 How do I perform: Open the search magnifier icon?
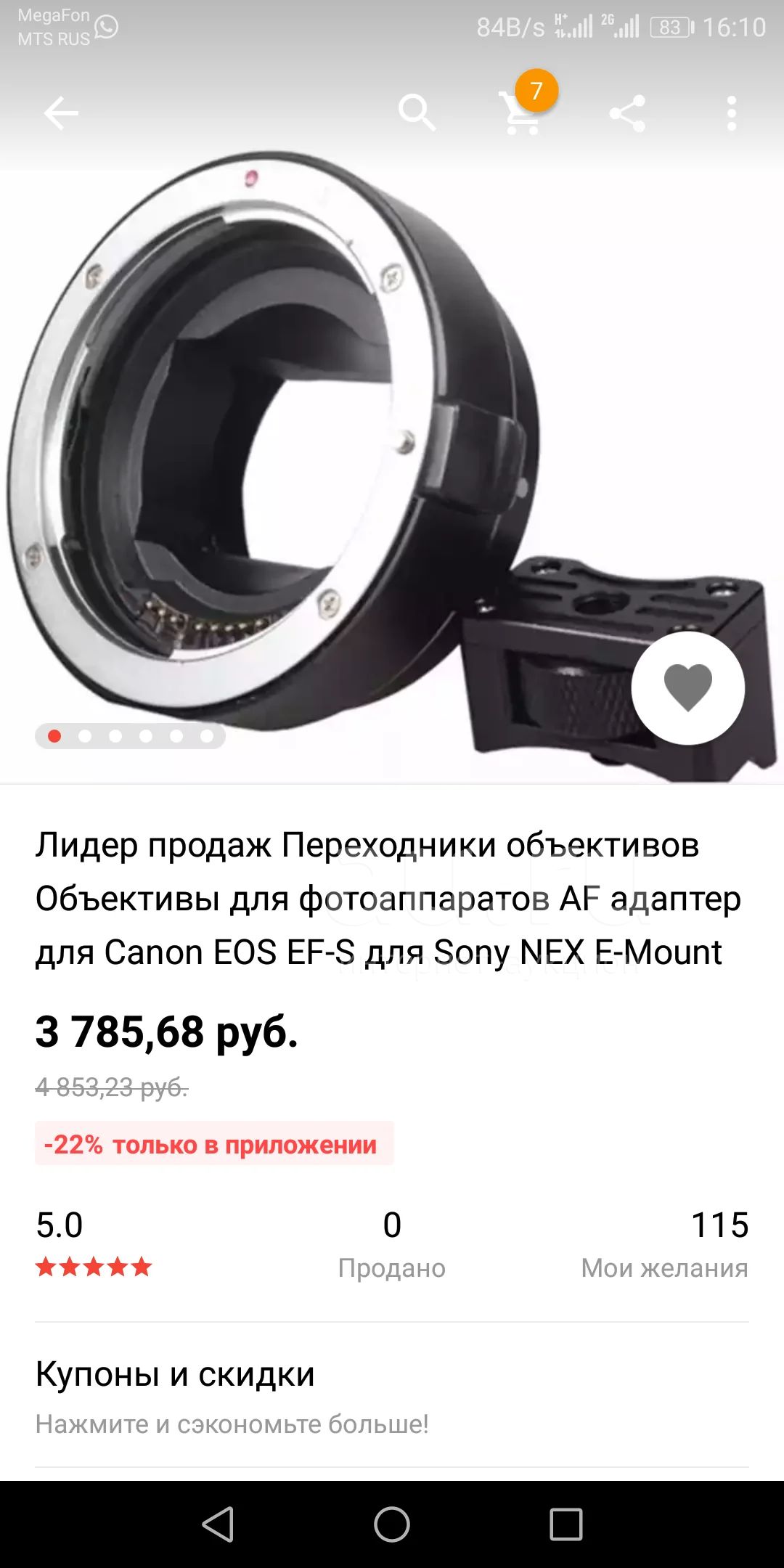[x=417, y=113]
